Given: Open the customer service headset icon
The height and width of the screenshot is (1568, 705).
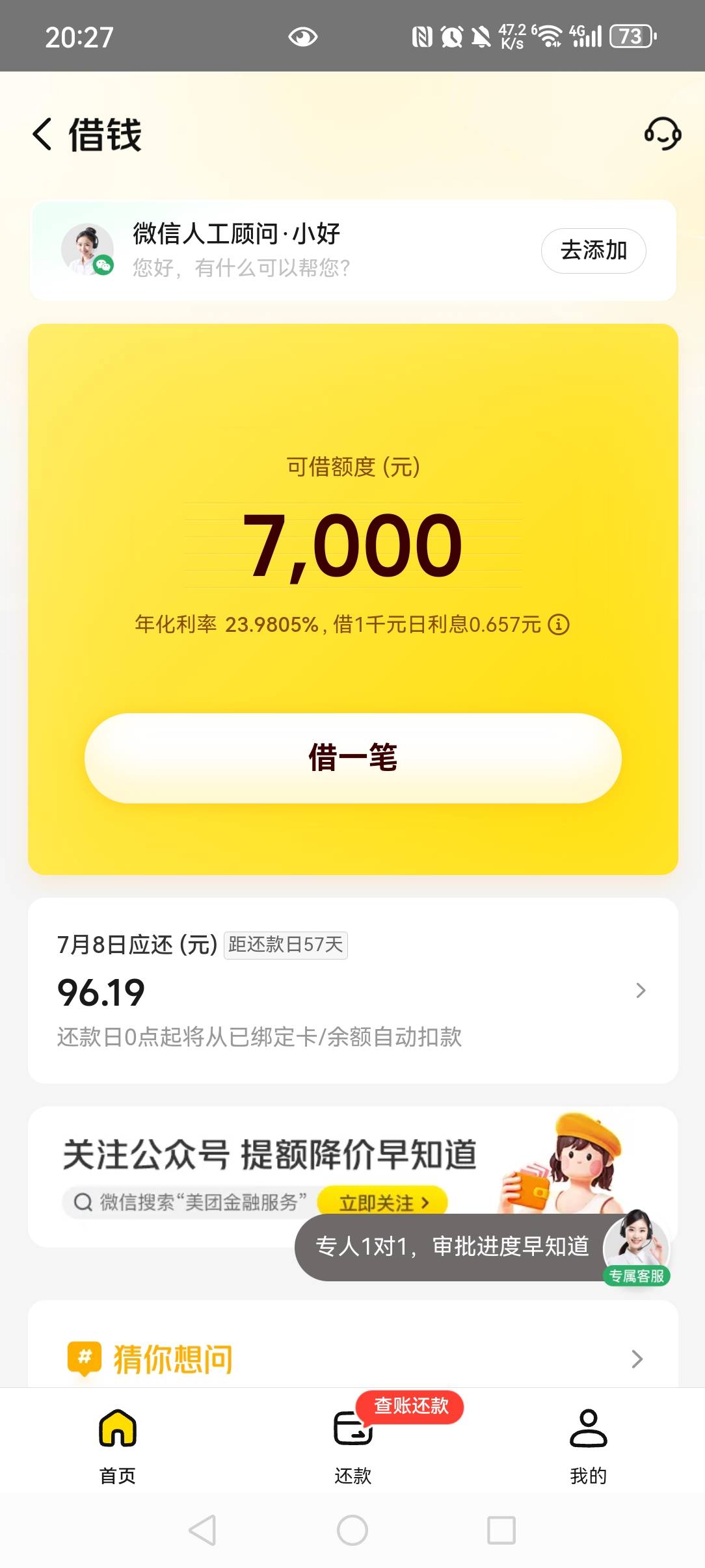Looking at the screenshot, I should pyautogui.click(x=662, y=134).
